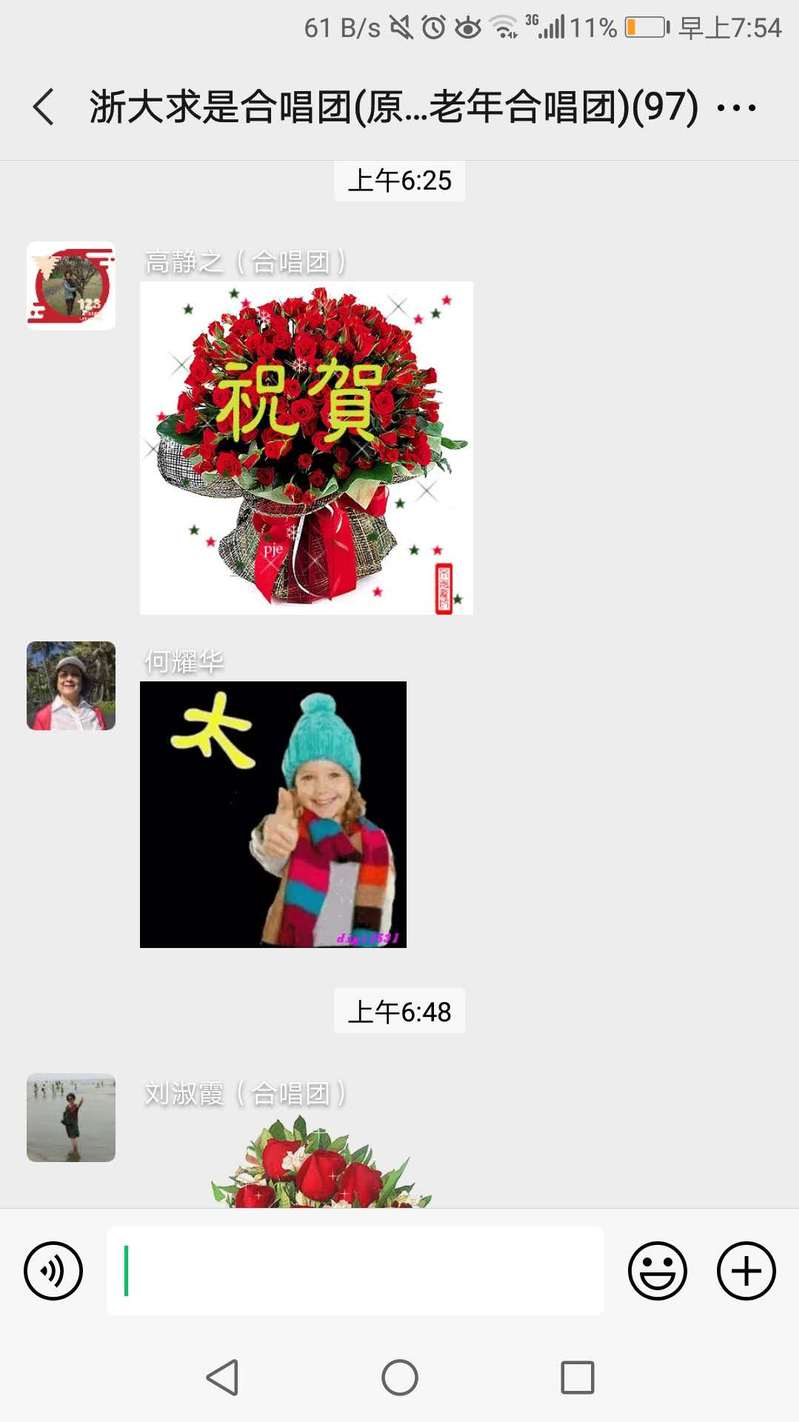Open the group chat overflow menu

coord(737,107)
